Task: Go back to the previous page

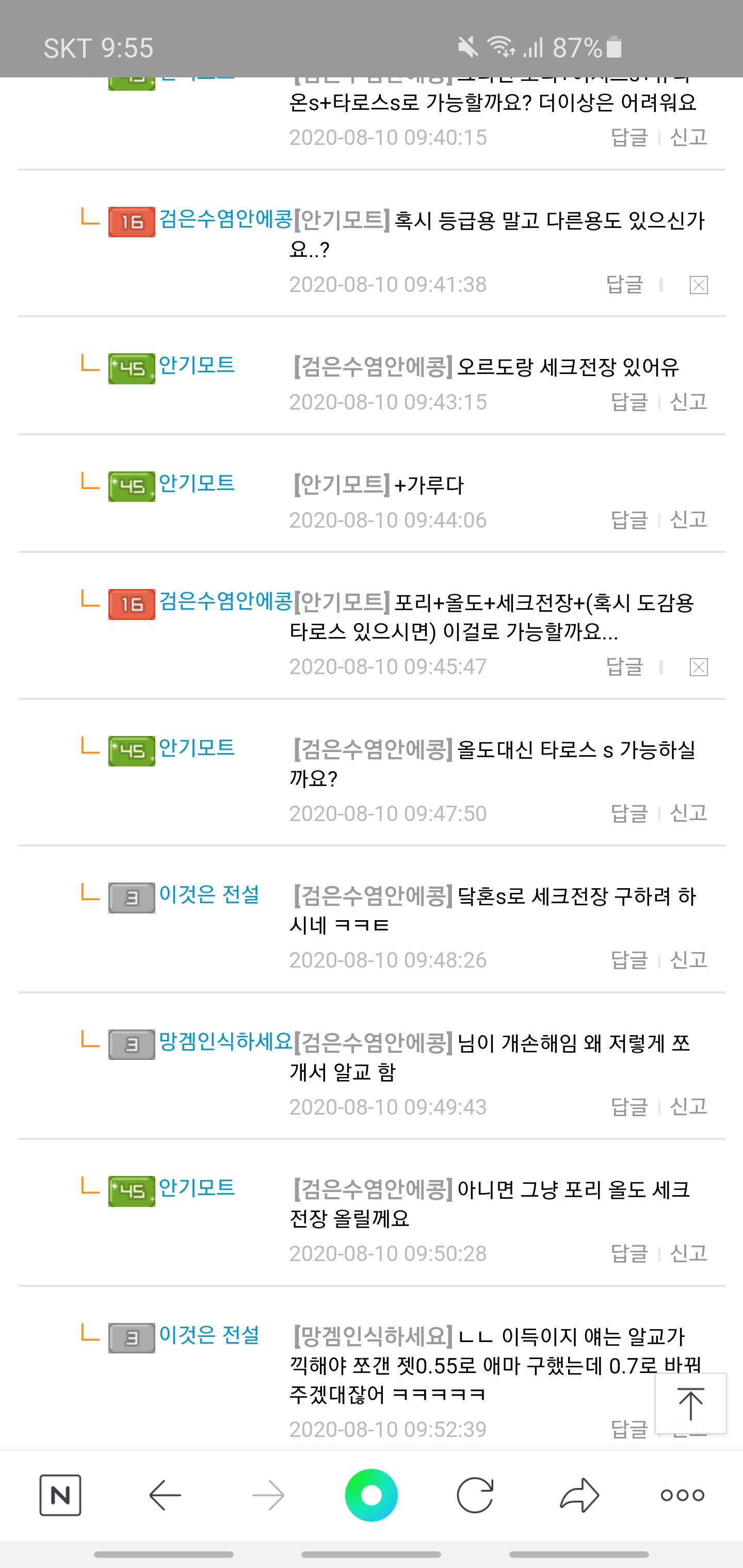Action: (165, 1494)
